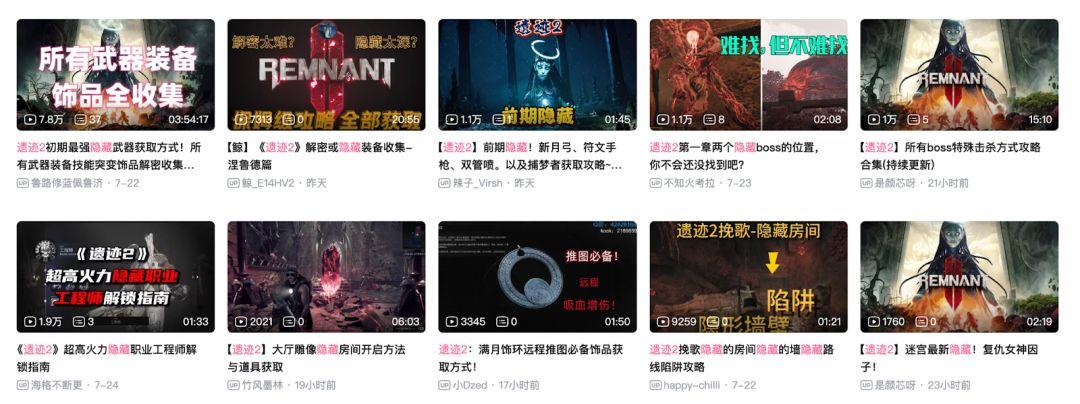Visit uploader 竹风墨林's channel
The height and width of the screenshot is (404, 1080).
[265, 385]
